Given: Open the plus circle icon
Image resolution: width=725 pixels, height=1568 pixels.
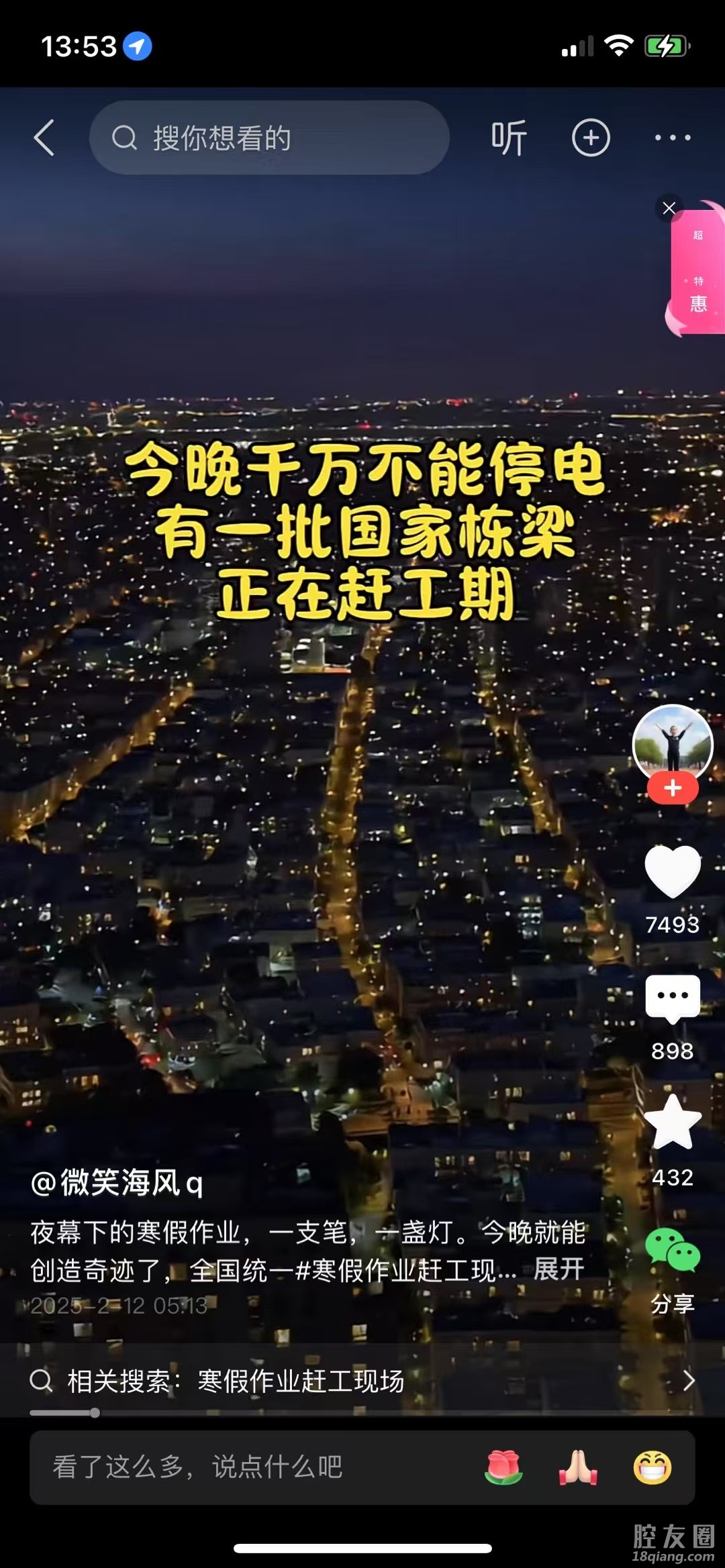Looking at the screenshot, I should coord(591,138).
